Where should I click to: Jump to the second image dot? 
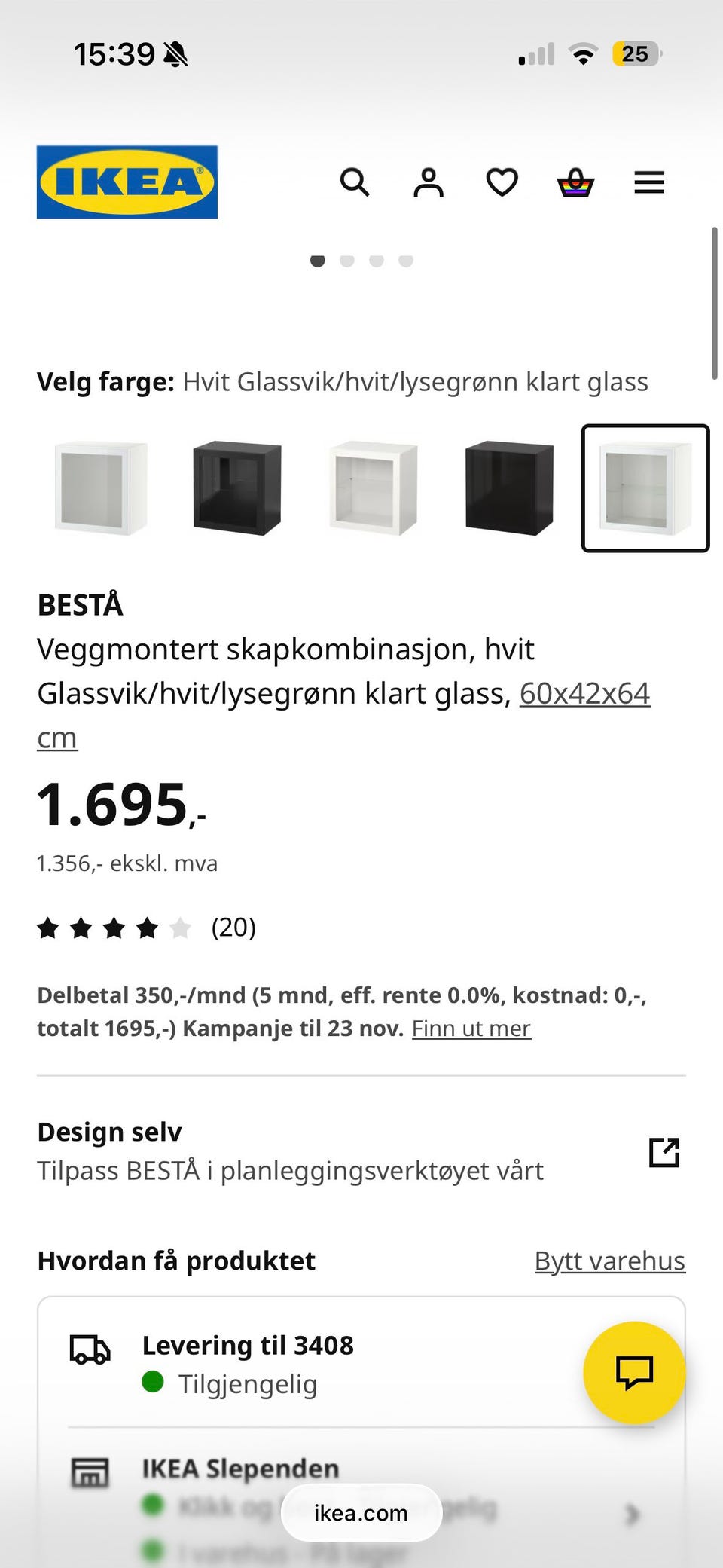click(347, 261)
